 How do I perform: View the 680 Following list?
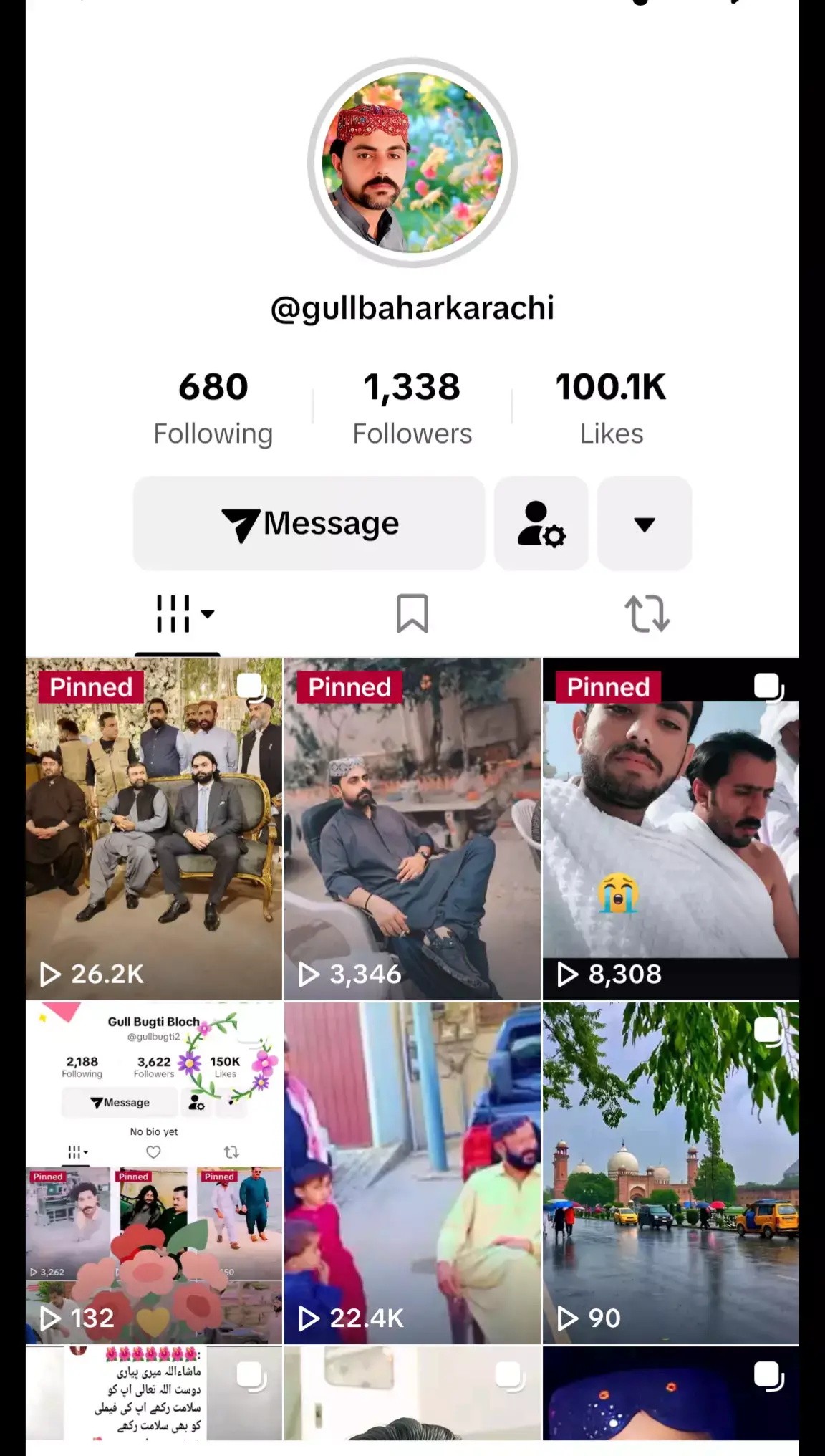[x=213, y=407]
